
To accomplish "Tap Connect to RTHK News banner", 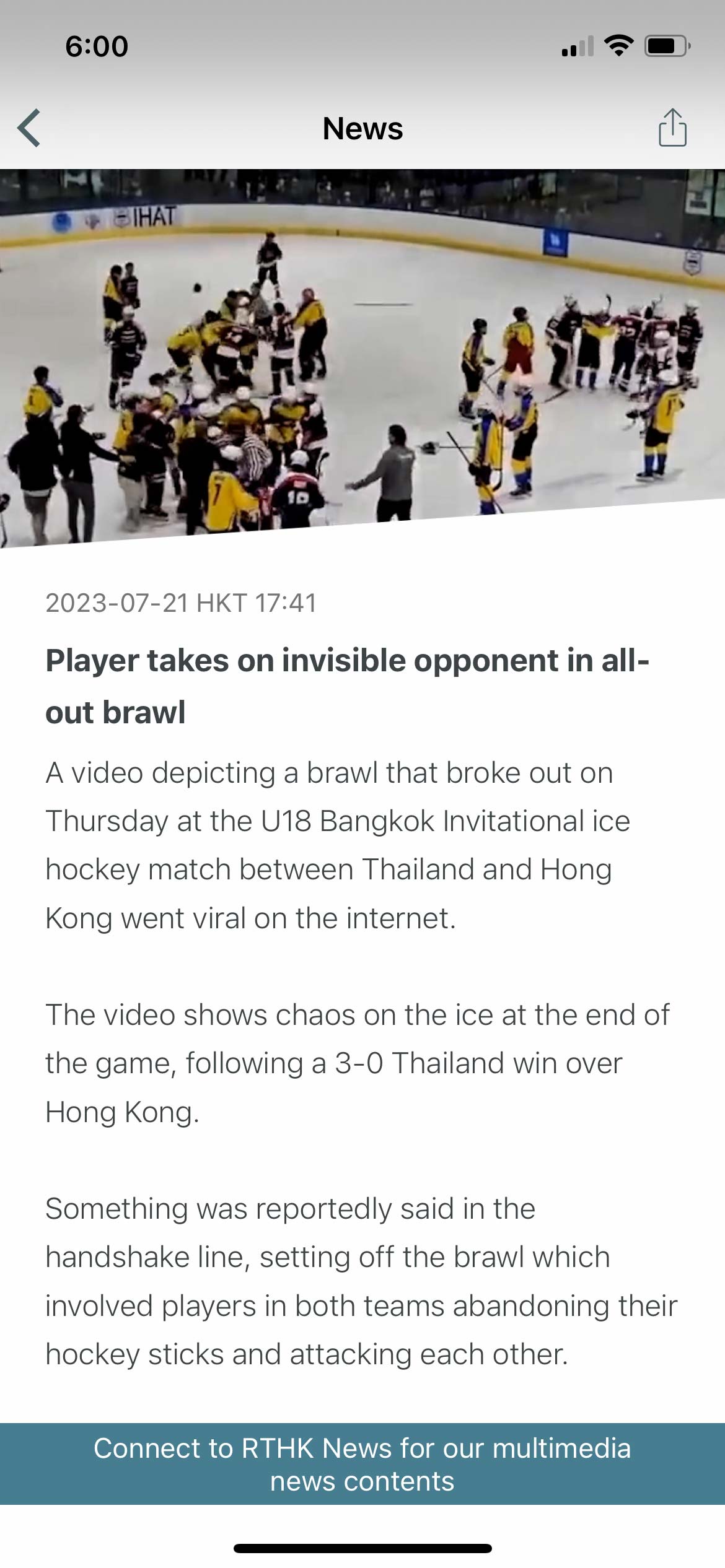I will pos(362,1464).
